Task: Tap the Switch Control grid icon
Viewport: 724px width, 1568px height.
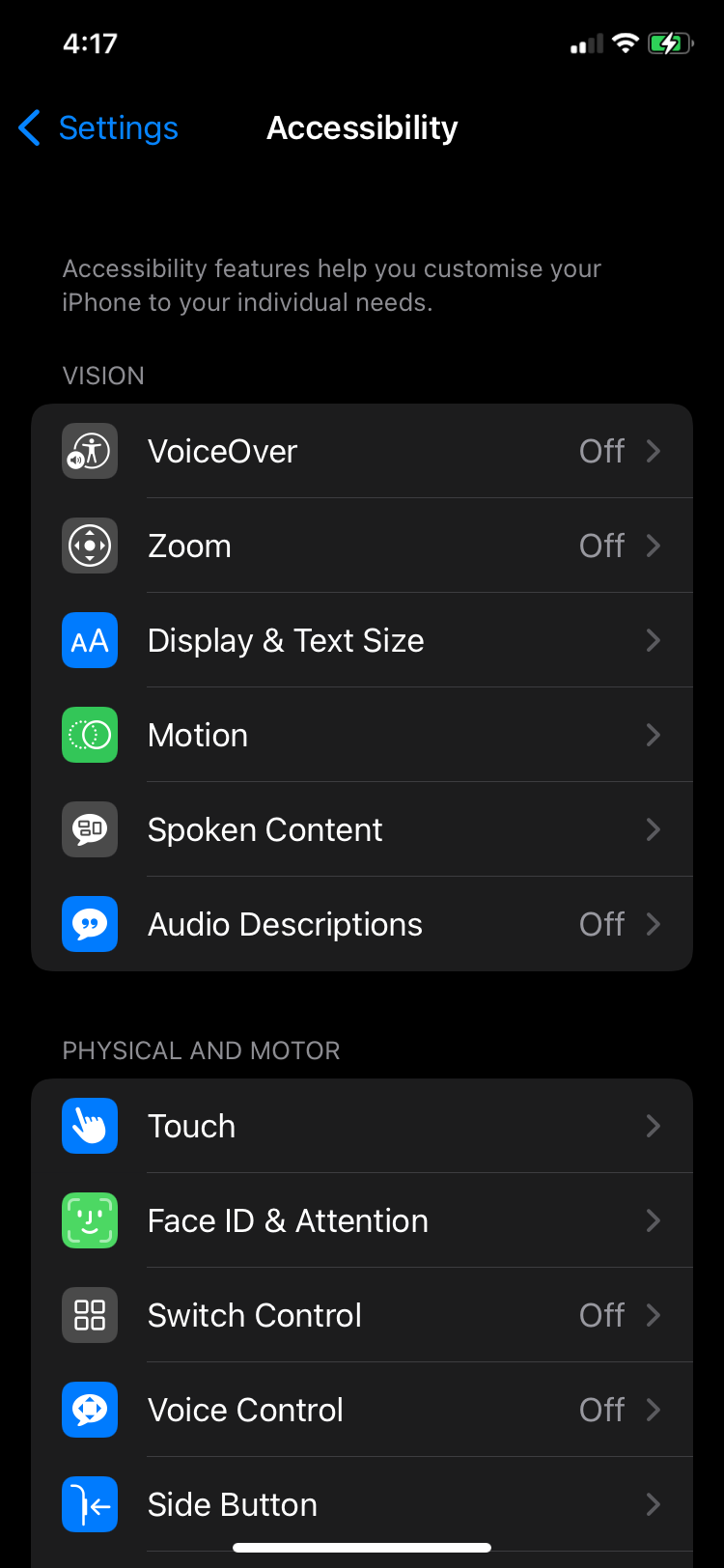Action: (89, 1314)
